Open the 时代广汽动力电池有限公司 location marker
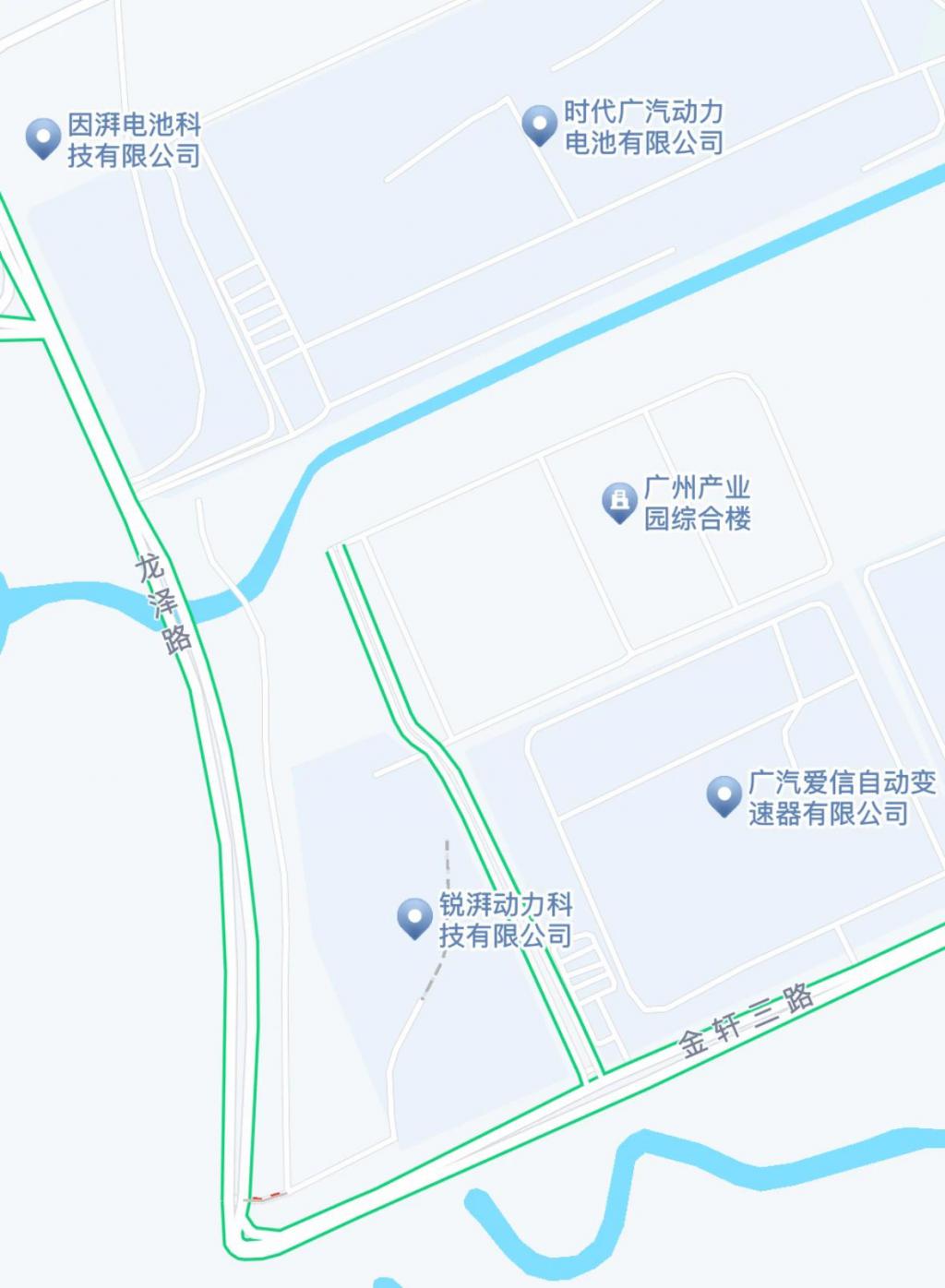This screenshot has height=1288, width=945. (x=539, y=124)
